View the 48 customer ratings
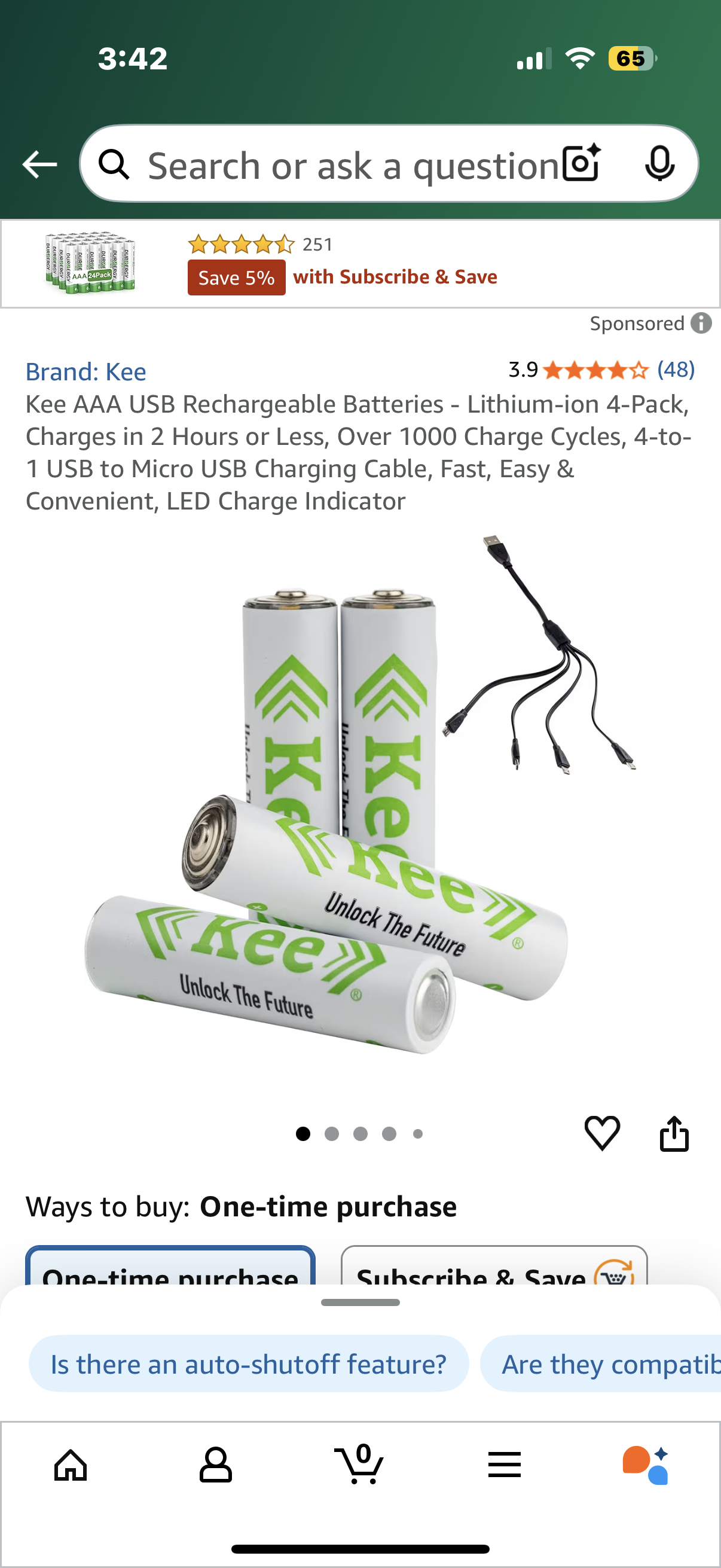 coord(677,370)
